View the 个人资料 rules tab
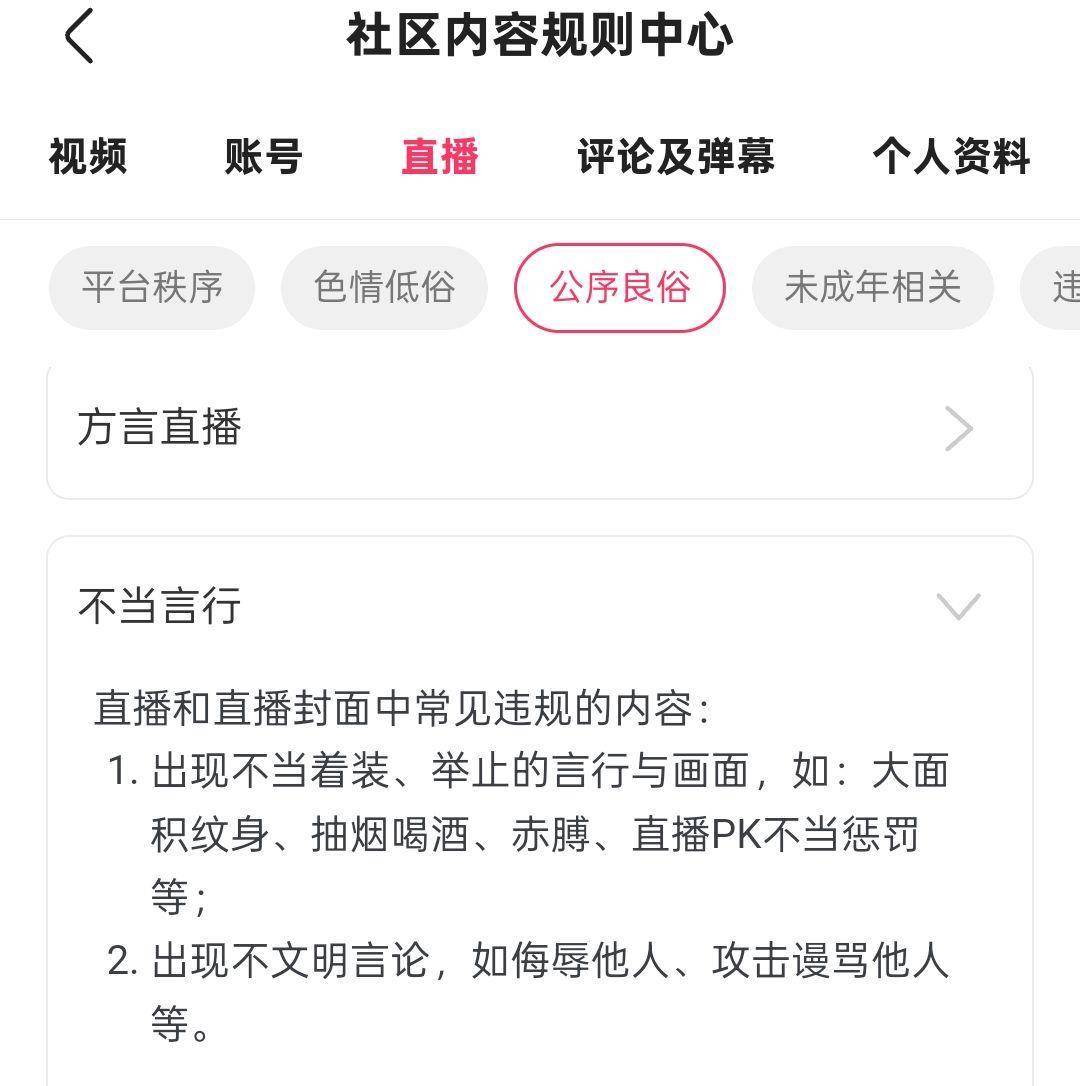The height and width of the screenshot is (1086, 1080). (952, 156)
